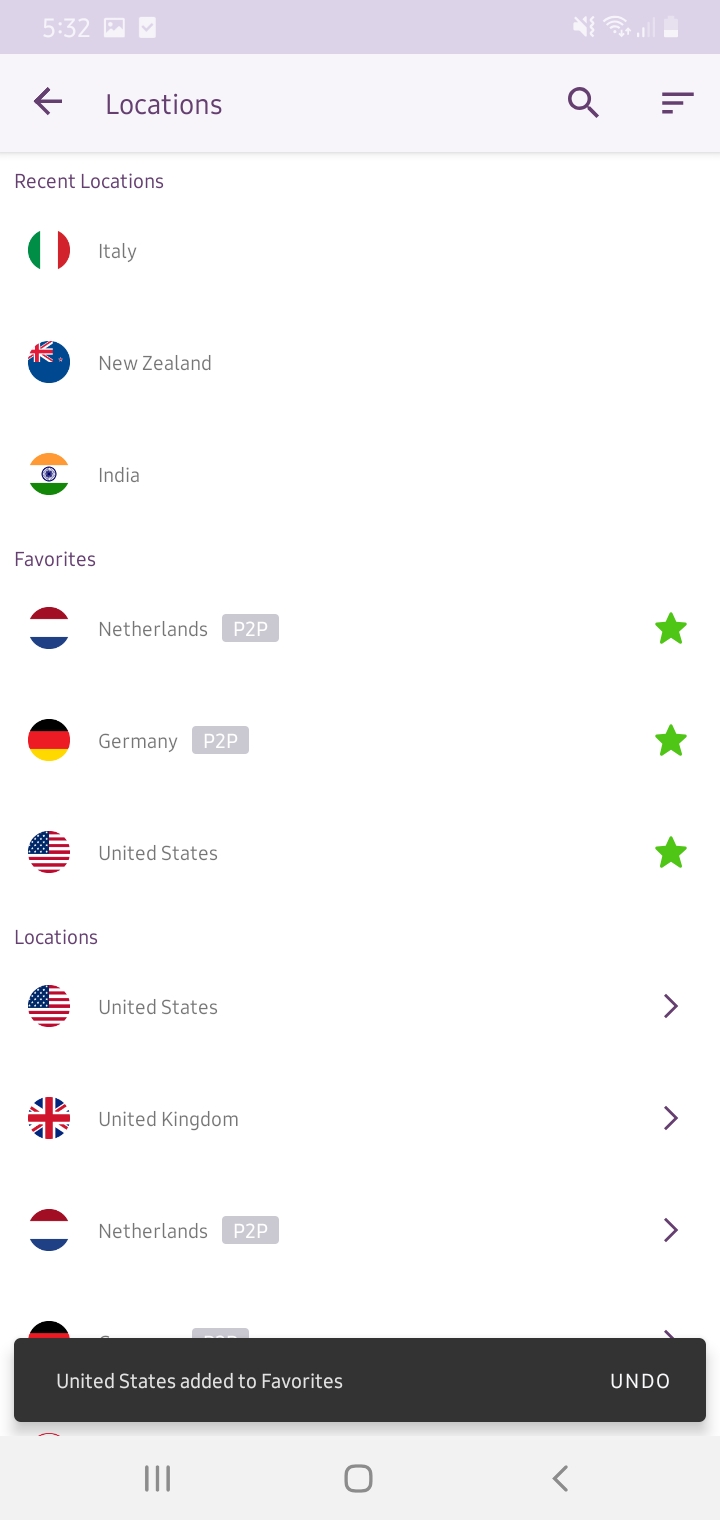Connect to New Zealand

click(360, 363)
